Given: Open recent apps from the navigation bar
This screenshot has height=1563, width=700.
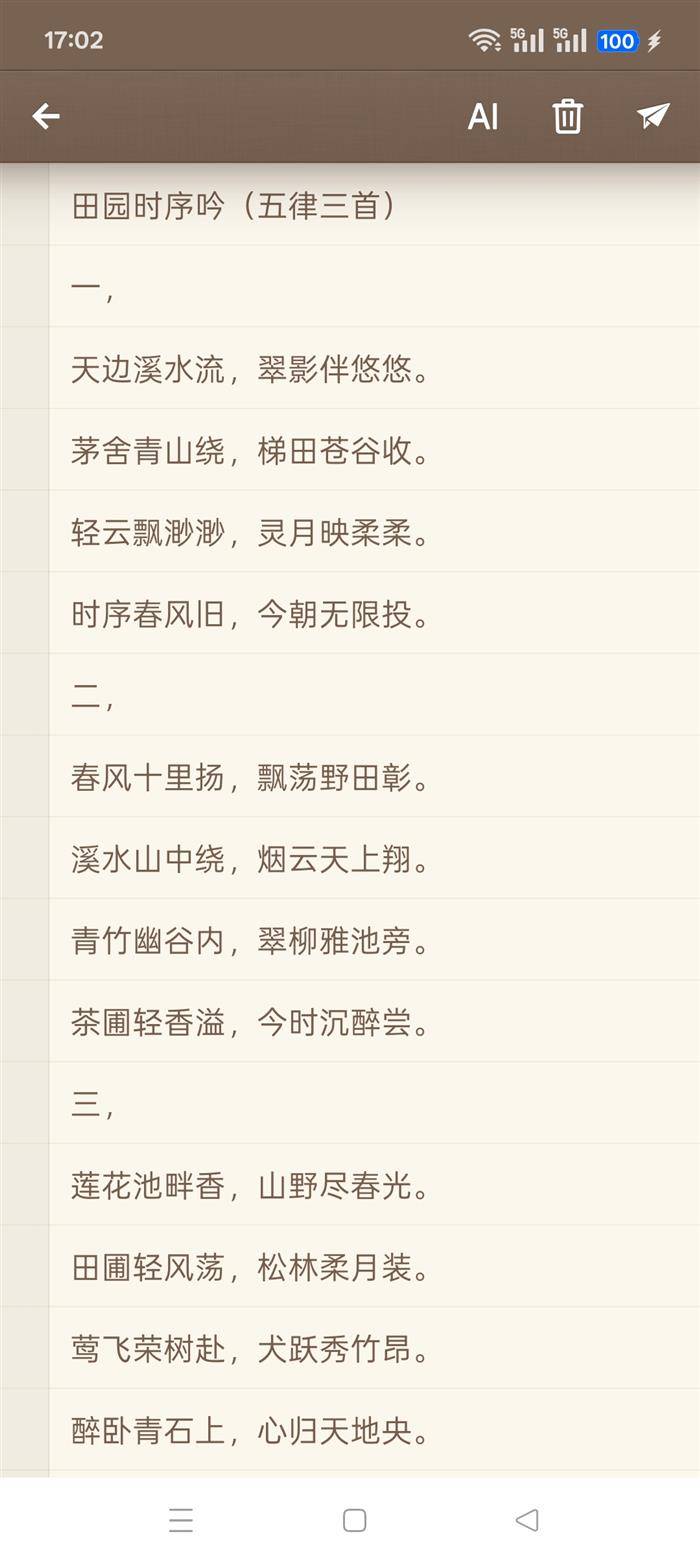Looking at the screenshot, I should coord(181,1521).
